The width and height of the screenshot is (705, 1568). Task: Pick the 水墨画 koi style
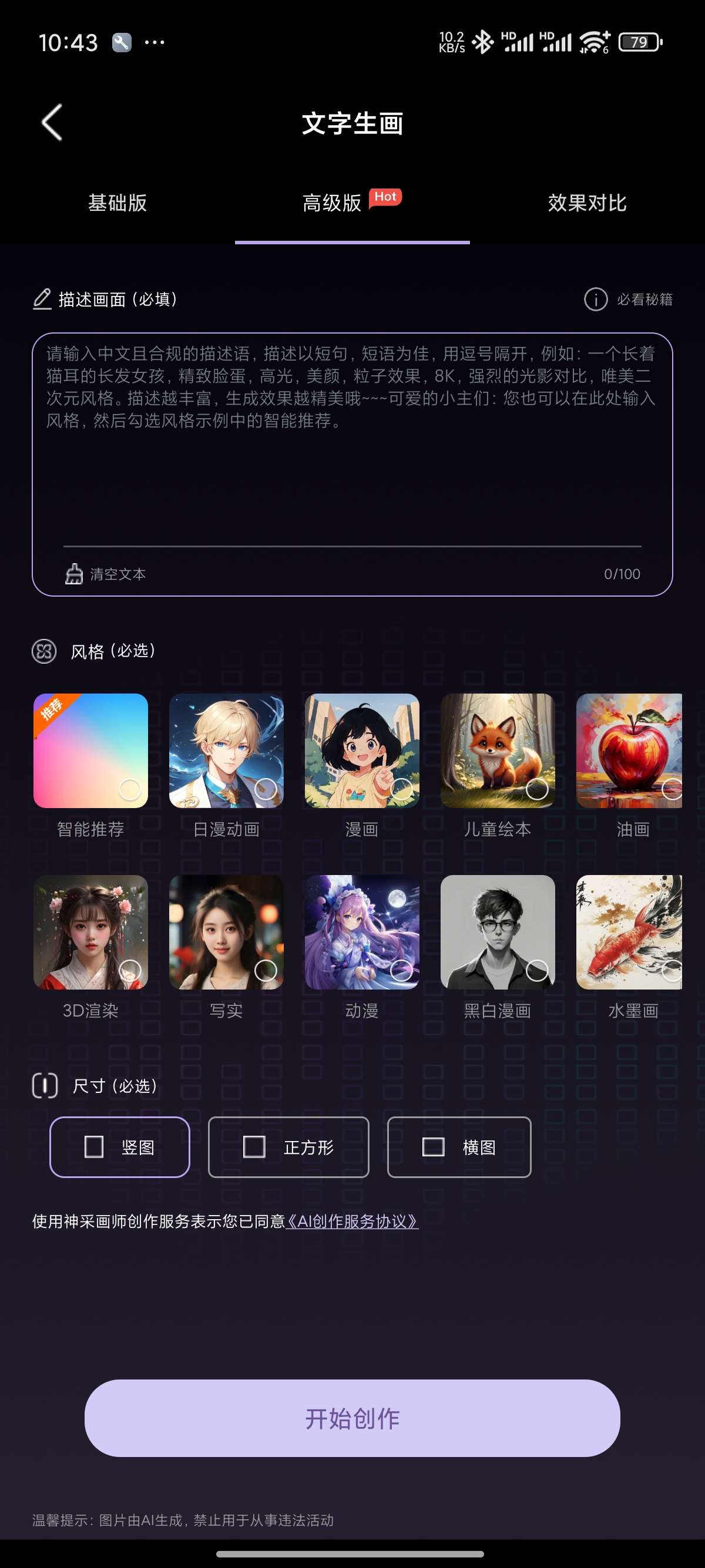630,932
